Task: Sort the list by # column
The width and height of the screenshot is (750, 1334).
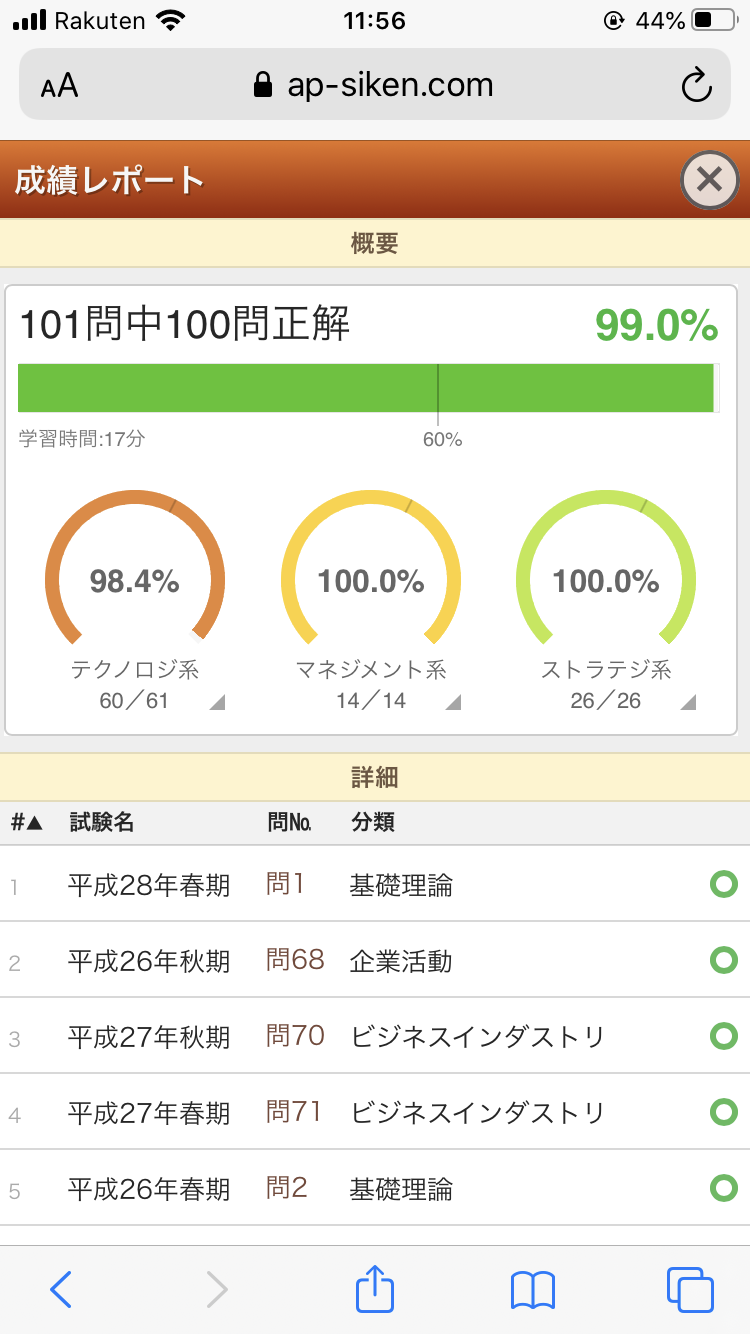Action: click(x=27, y=823)
